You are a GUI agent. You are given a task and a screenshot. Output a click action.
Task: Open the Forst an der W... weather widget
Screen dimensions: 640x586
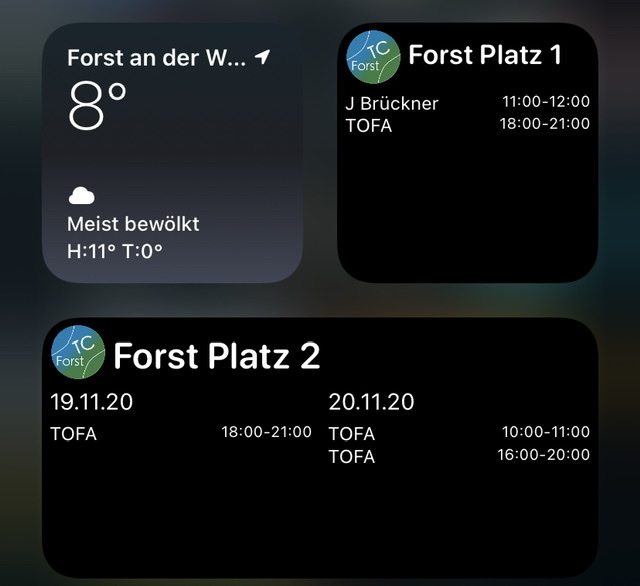172,153
